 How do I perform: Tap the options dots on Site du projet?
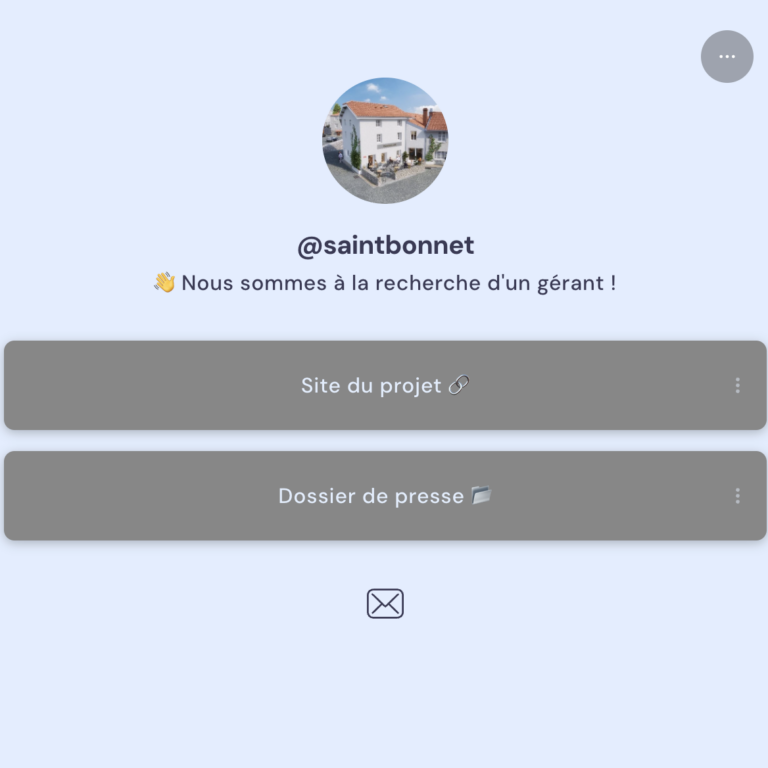(x=738, y=386)
